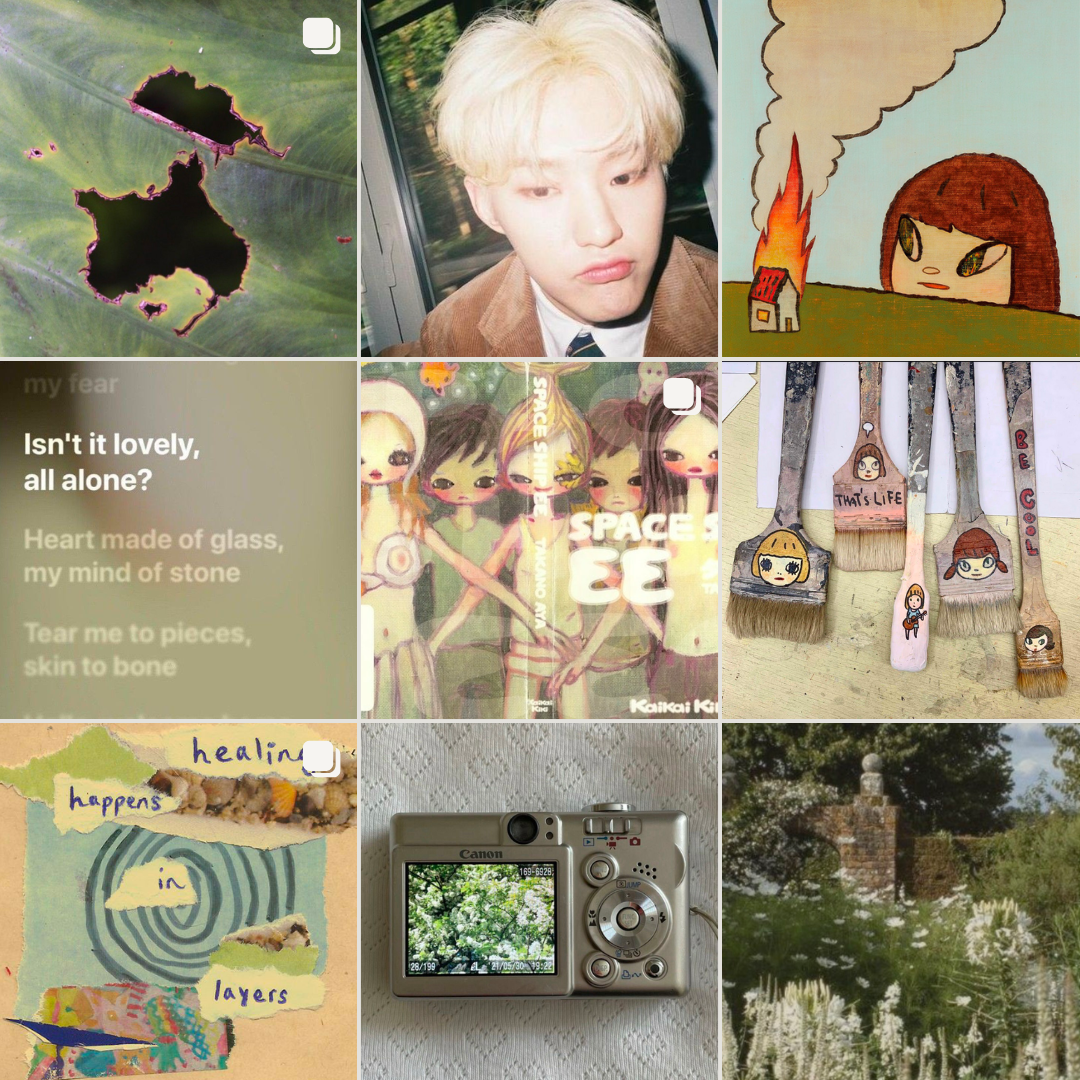The image size is (1080, 1080).
Task: Open the garden with brick wall post
Action: click(x=900, y=900)
